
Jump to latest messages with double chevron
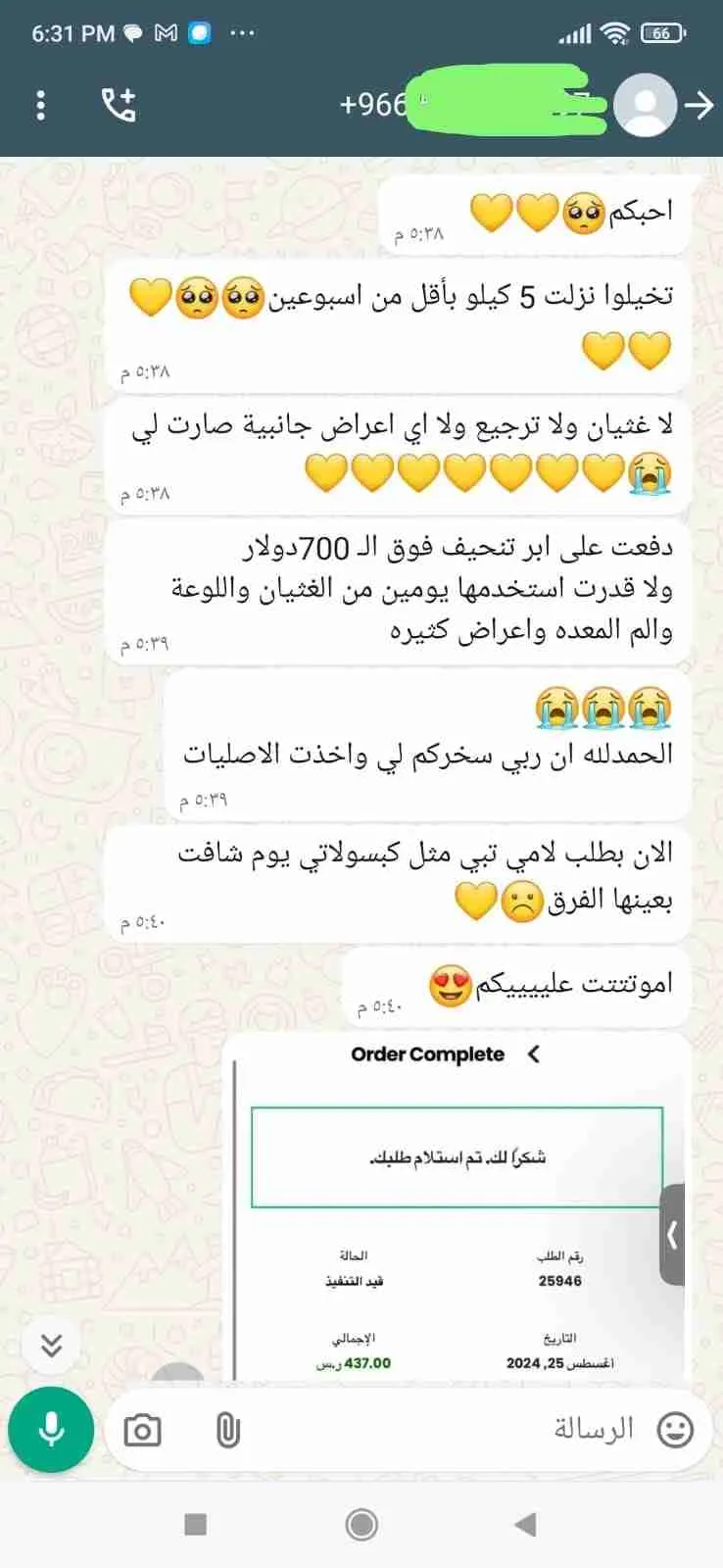(51, 1345)
